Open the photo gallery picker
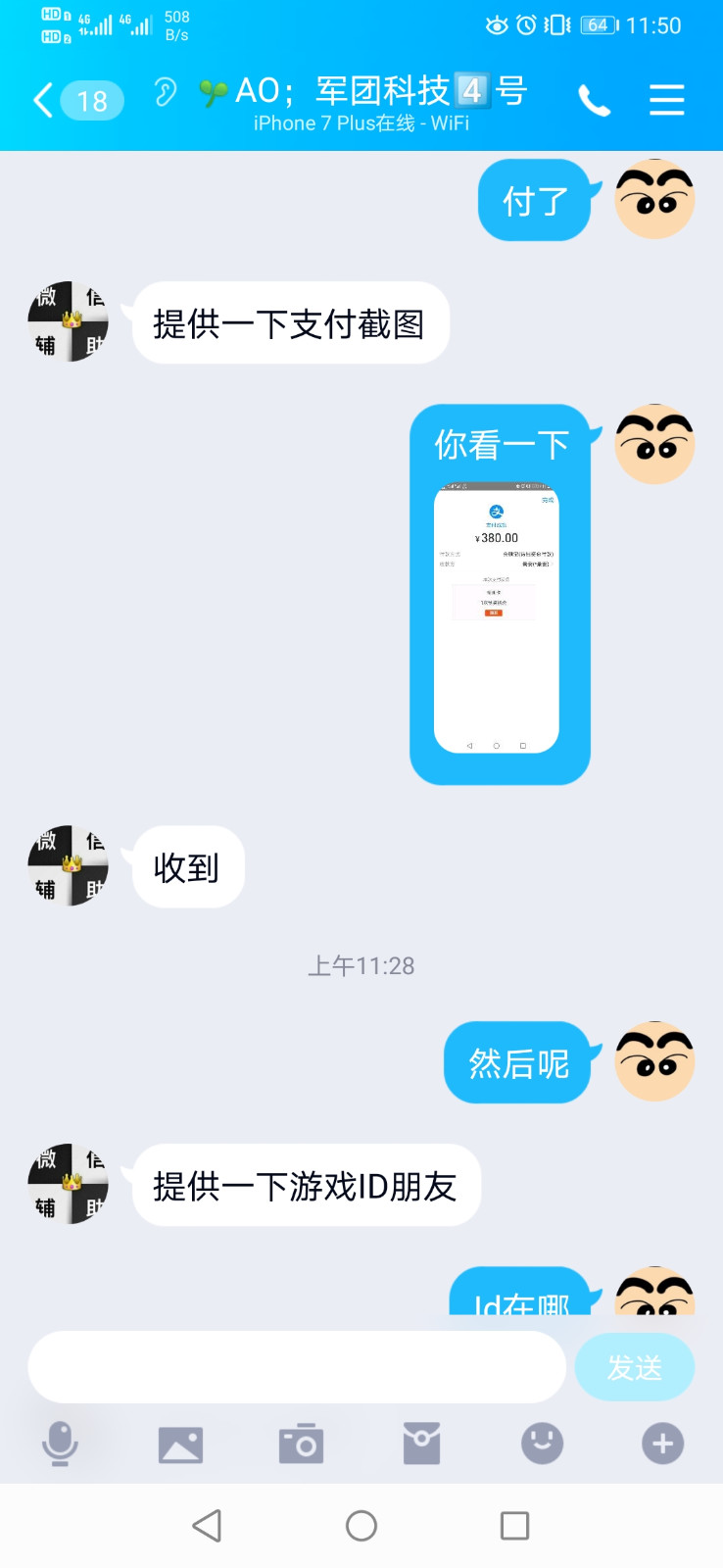 (x=181, y=1445)
